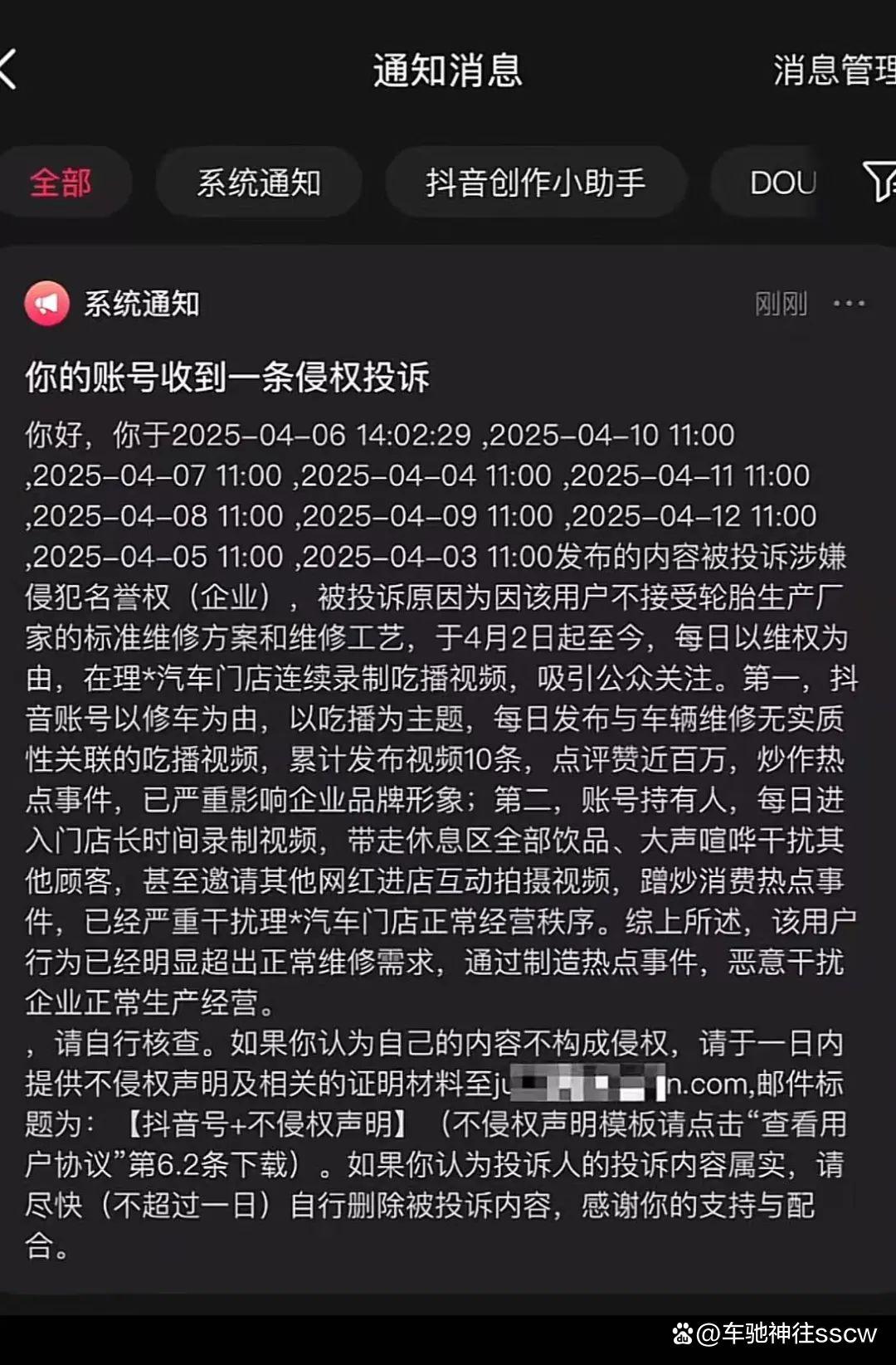Switch to the 系统通知 tab
Screen dimensions: 896x1365
tap(259, 183)
